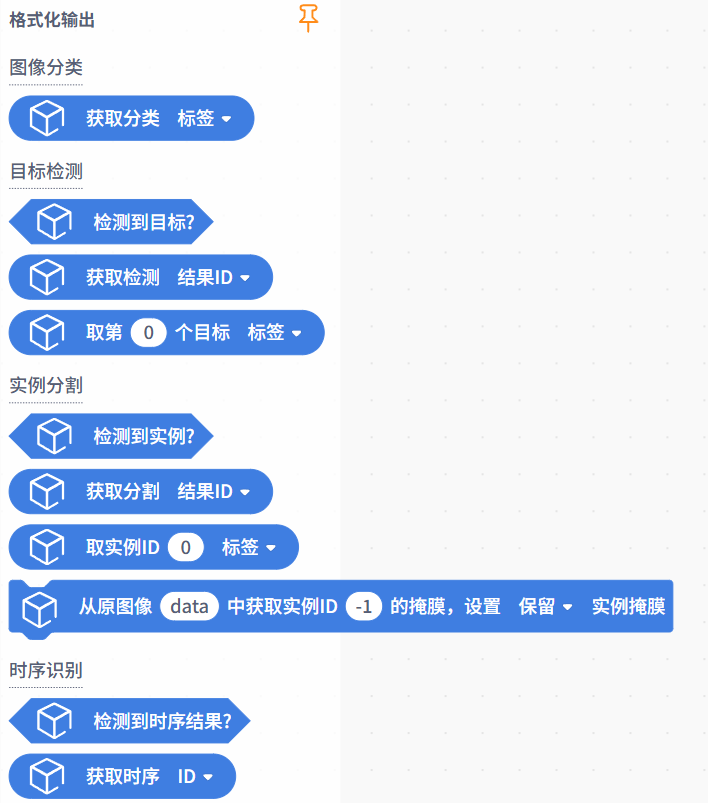
Task: Edit the 0 field in 取实例ID block
Action: point(186,547)
